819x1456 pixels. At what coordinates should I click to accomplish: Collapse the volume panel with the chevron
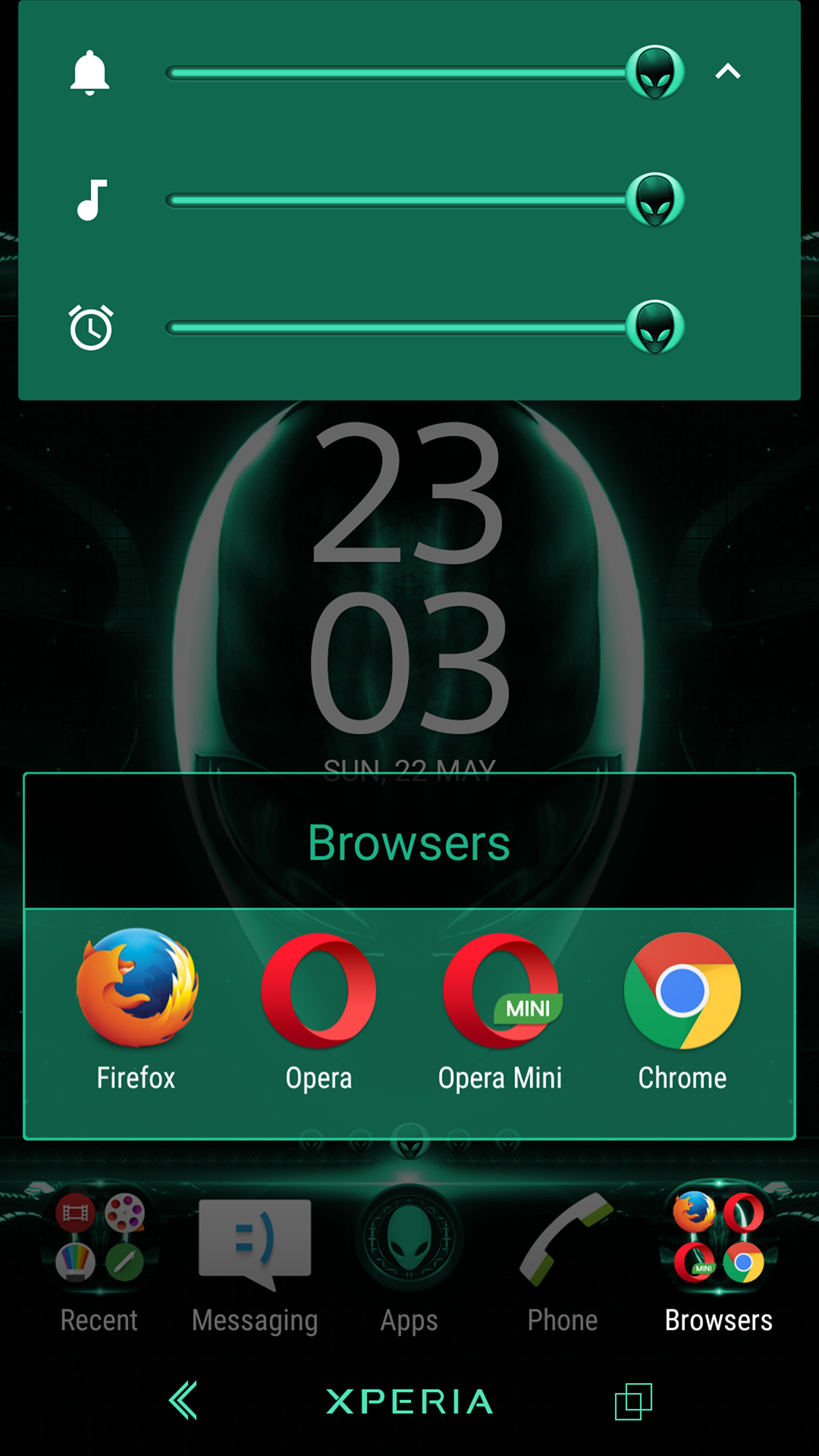727,72
